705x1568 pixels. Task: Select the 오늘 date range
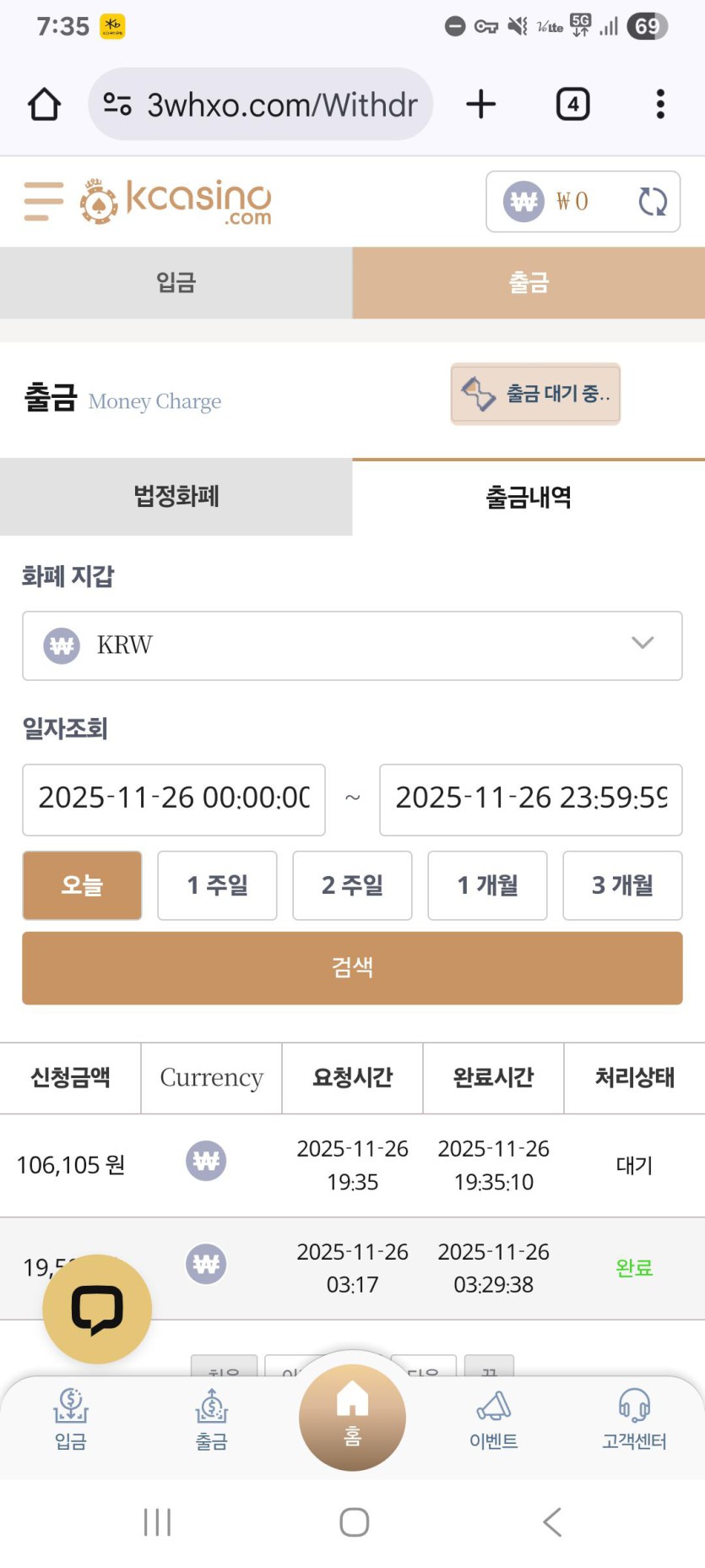[82, 885]
